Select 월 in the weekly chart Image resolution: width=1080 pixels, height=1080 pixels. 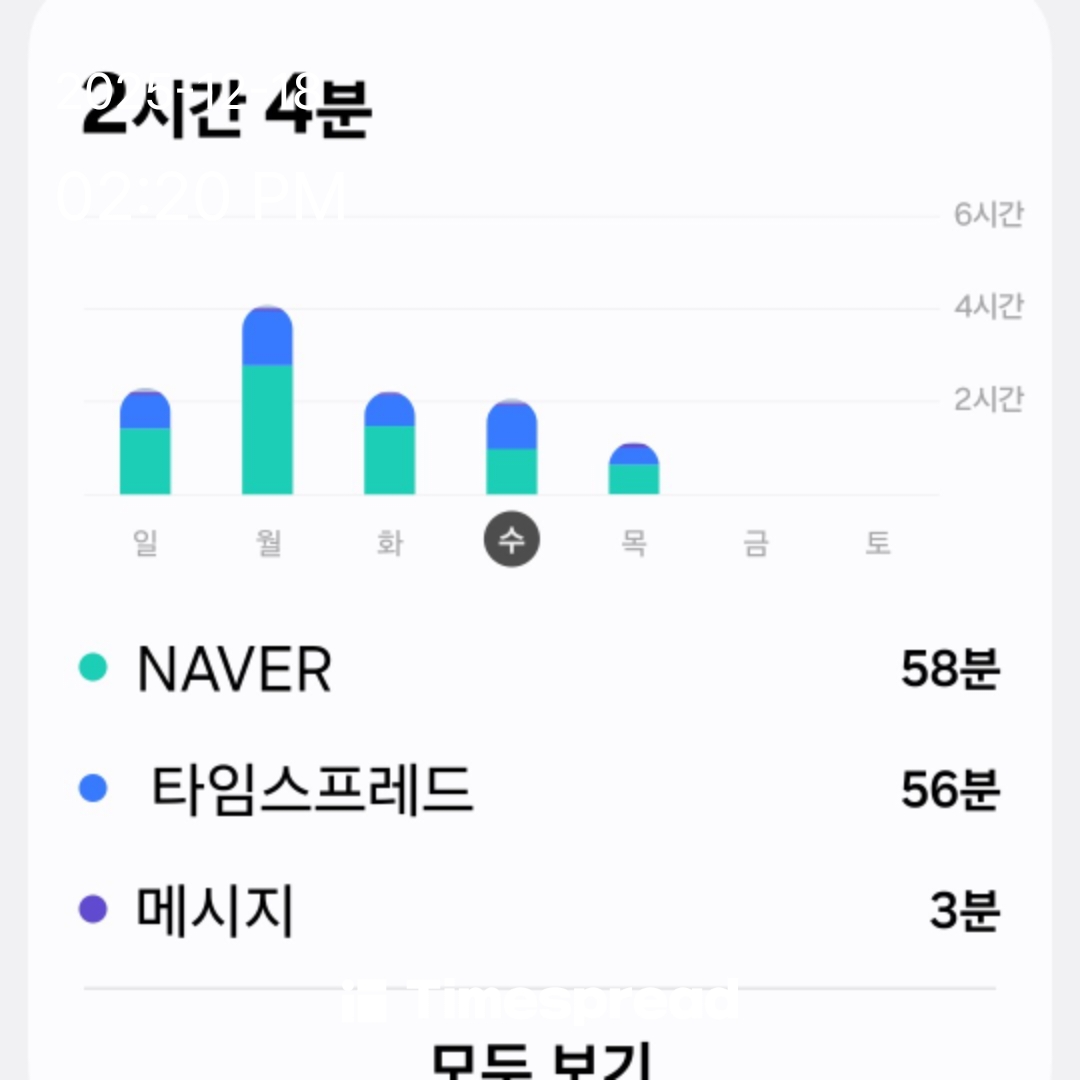pos(268,542)
